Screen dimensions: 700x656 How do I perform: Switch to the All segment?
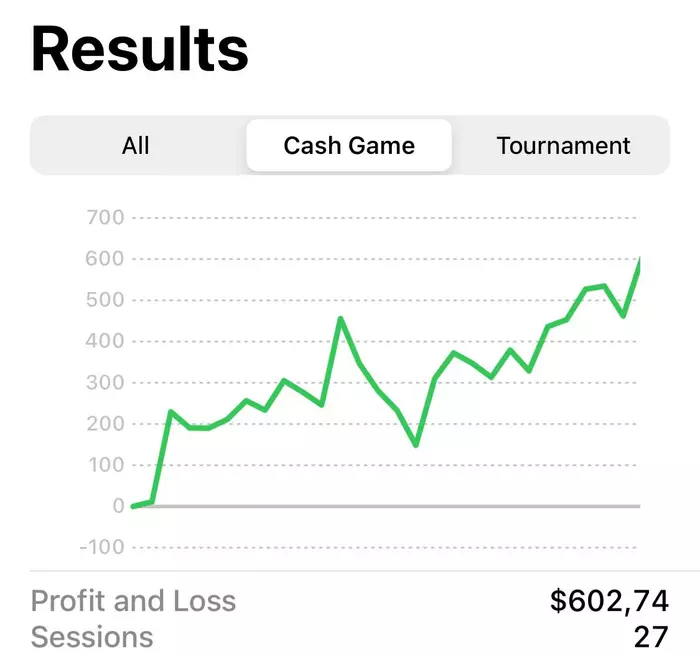[x=136, y=146]
